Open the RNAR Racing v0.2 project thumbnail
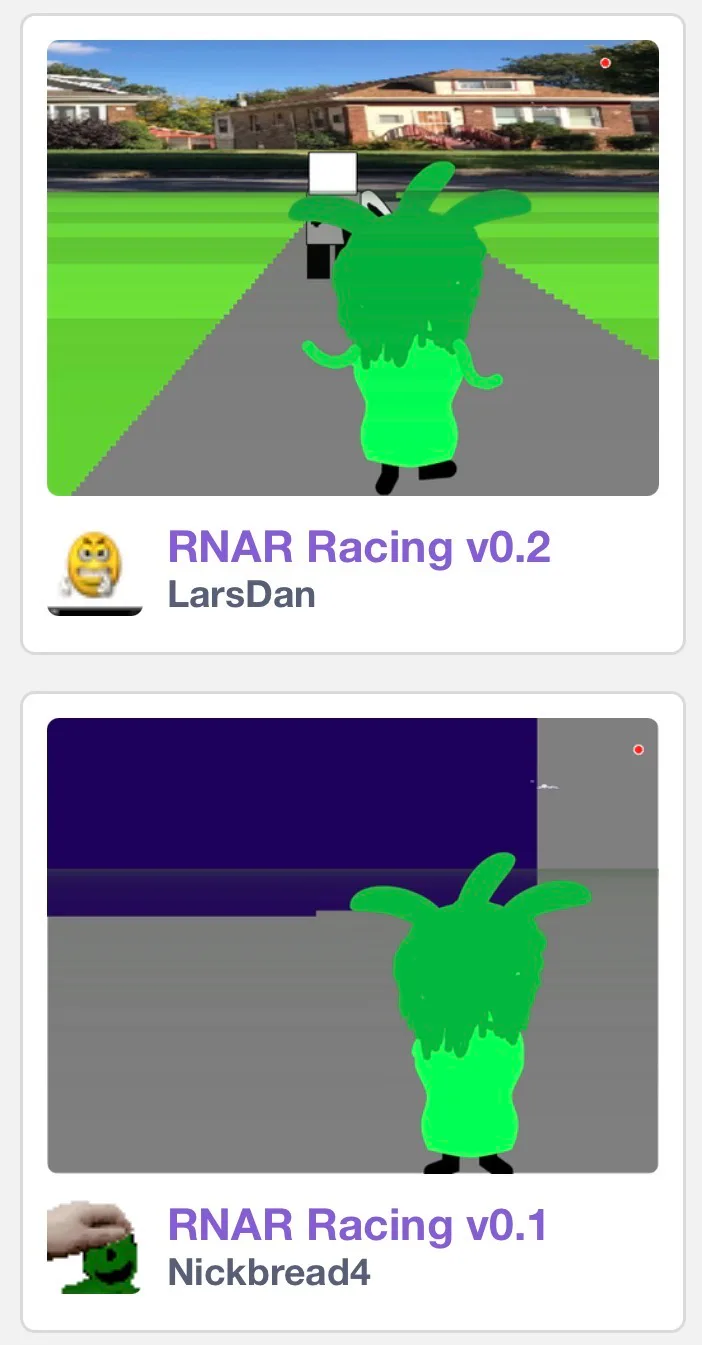 point(352,268)
